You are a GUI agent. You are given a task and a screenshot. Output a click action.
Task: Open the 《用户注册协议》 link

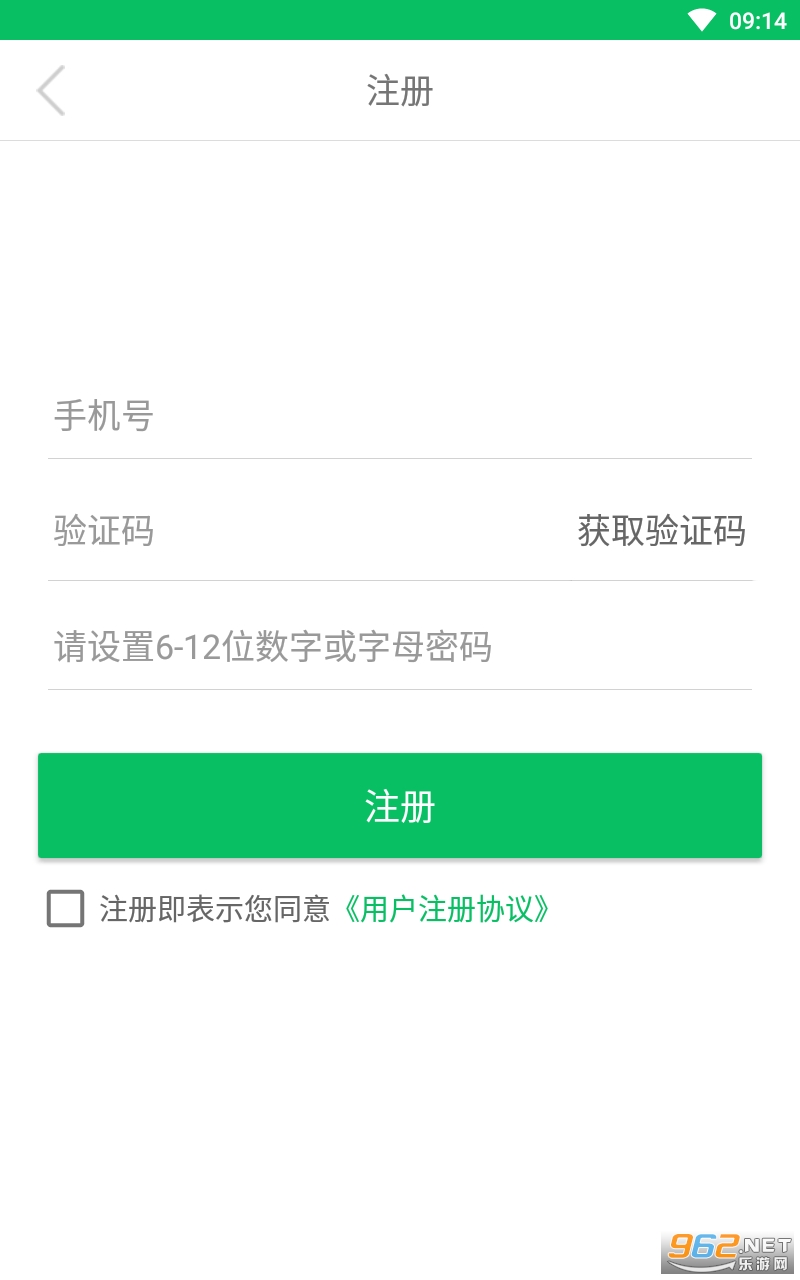(444, 909)
